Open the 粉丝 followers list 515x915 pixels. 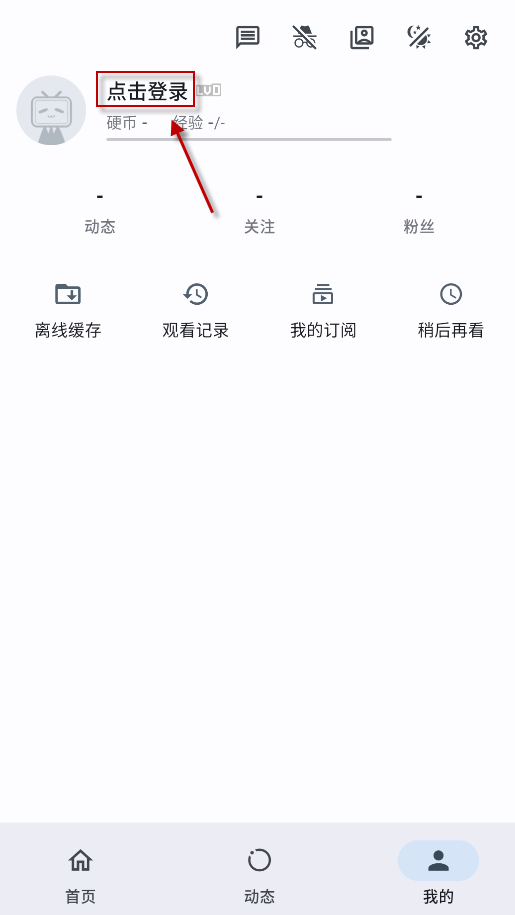tap(419, 212)
